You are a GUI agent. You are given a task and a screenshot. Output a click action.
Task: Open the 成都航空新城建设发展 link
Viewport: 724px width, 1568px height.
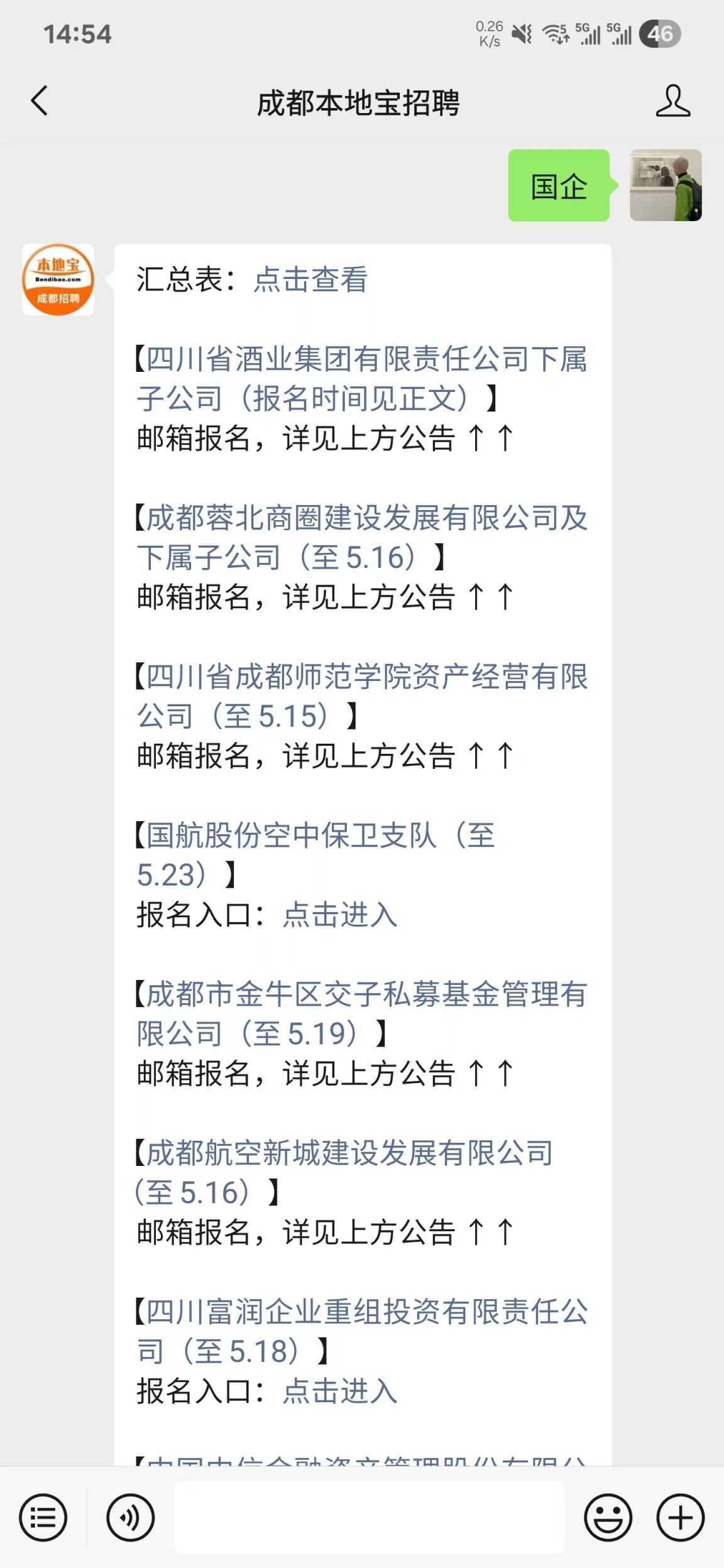tap(344, 1172)
